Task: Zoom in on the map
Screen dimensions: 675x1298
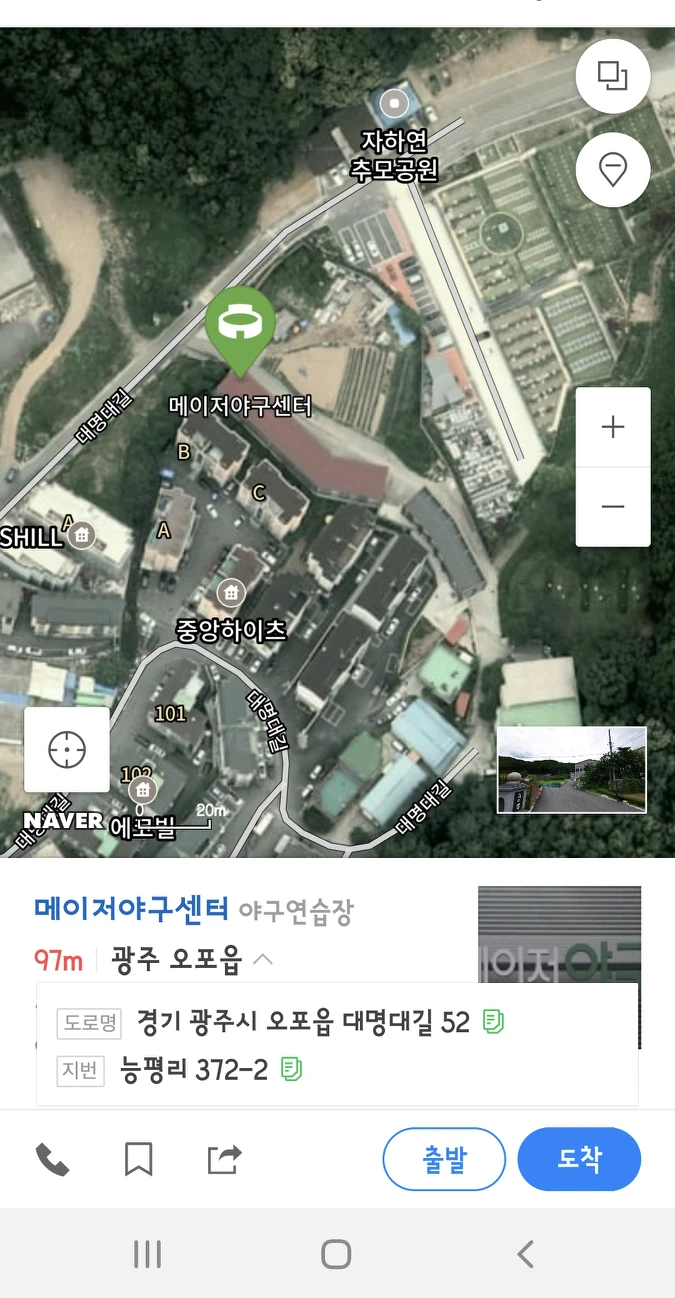Action: [x=612, y=427]
